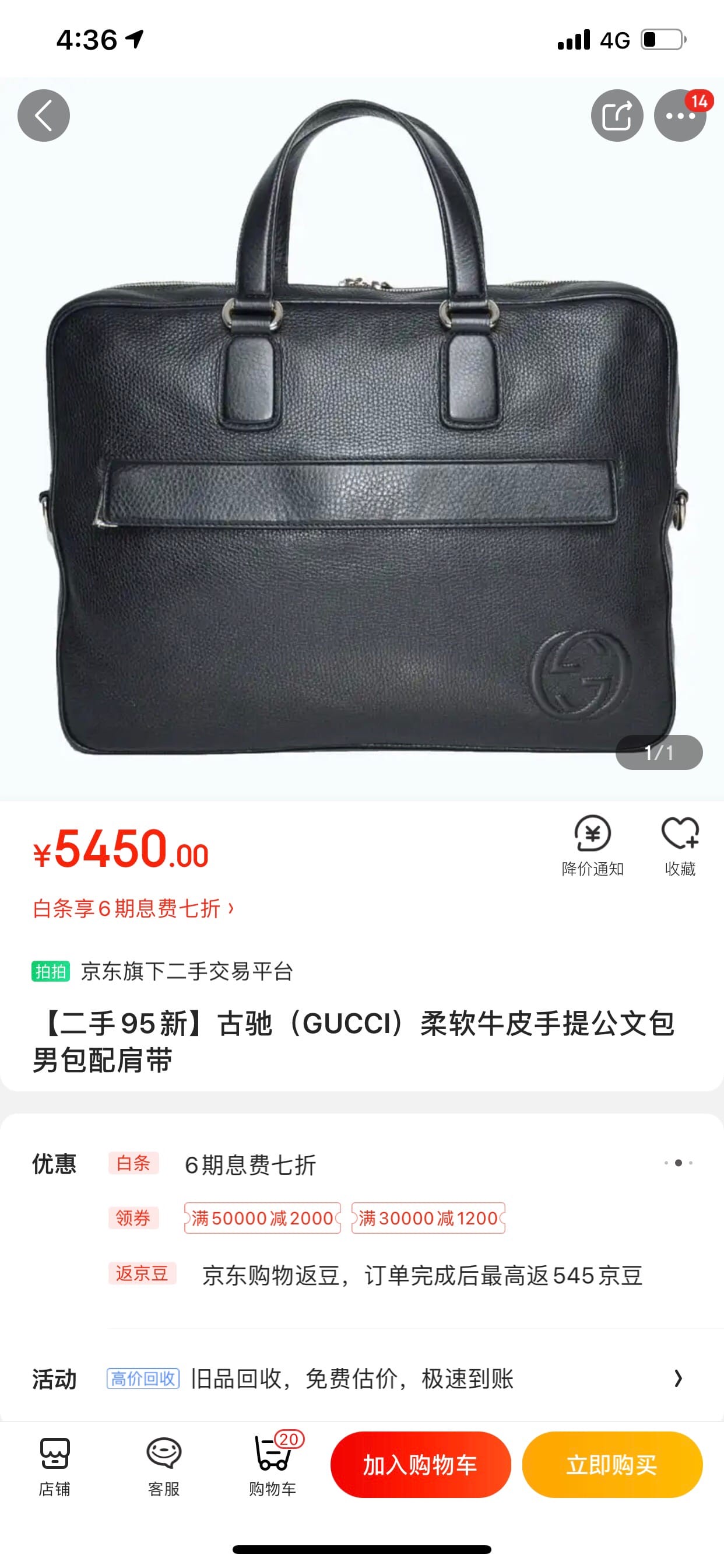The width and height of the screenshot is (724, 1568).
Task: Go back using the top-left arrow
Action: click(x=43, y=116)
